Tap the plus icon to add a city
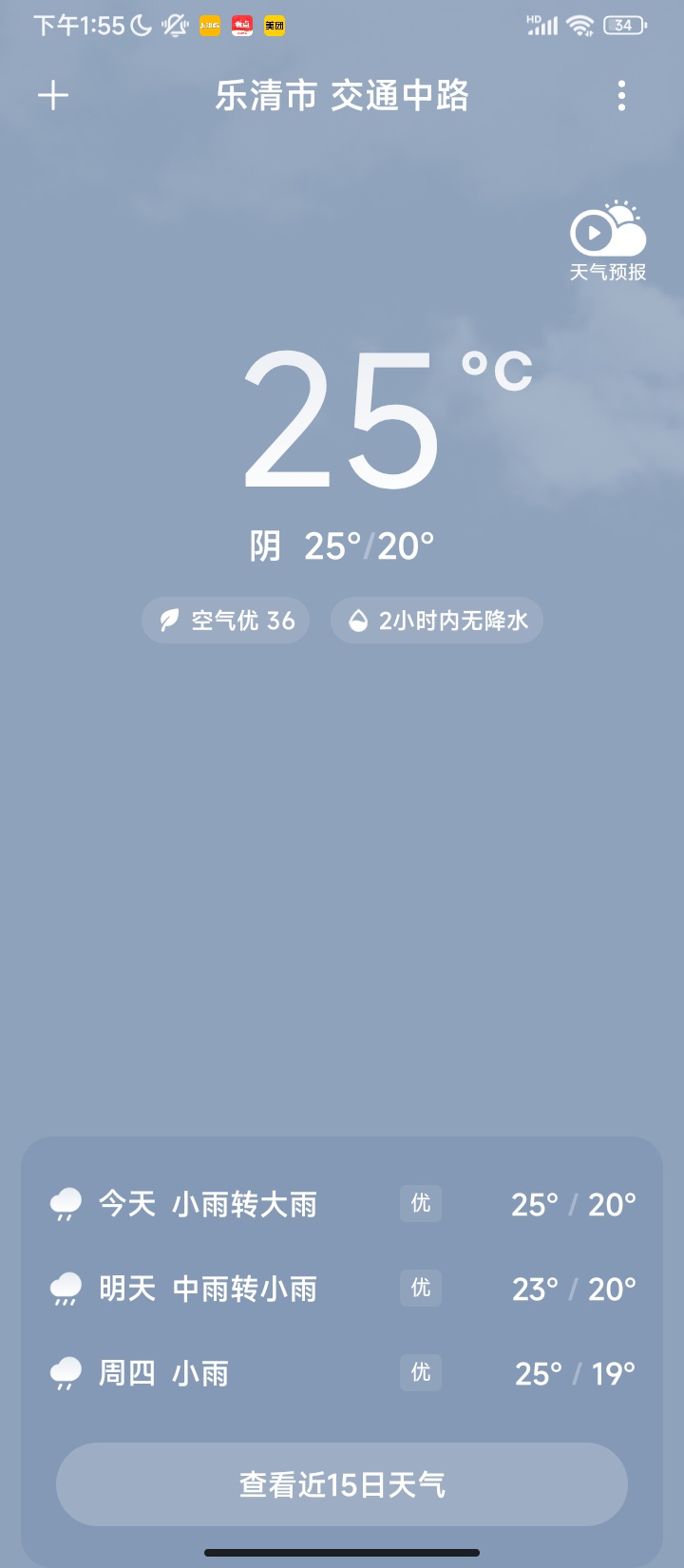Image resolution: width=684 pixels, height=1568 pixels. click(53, 95)
